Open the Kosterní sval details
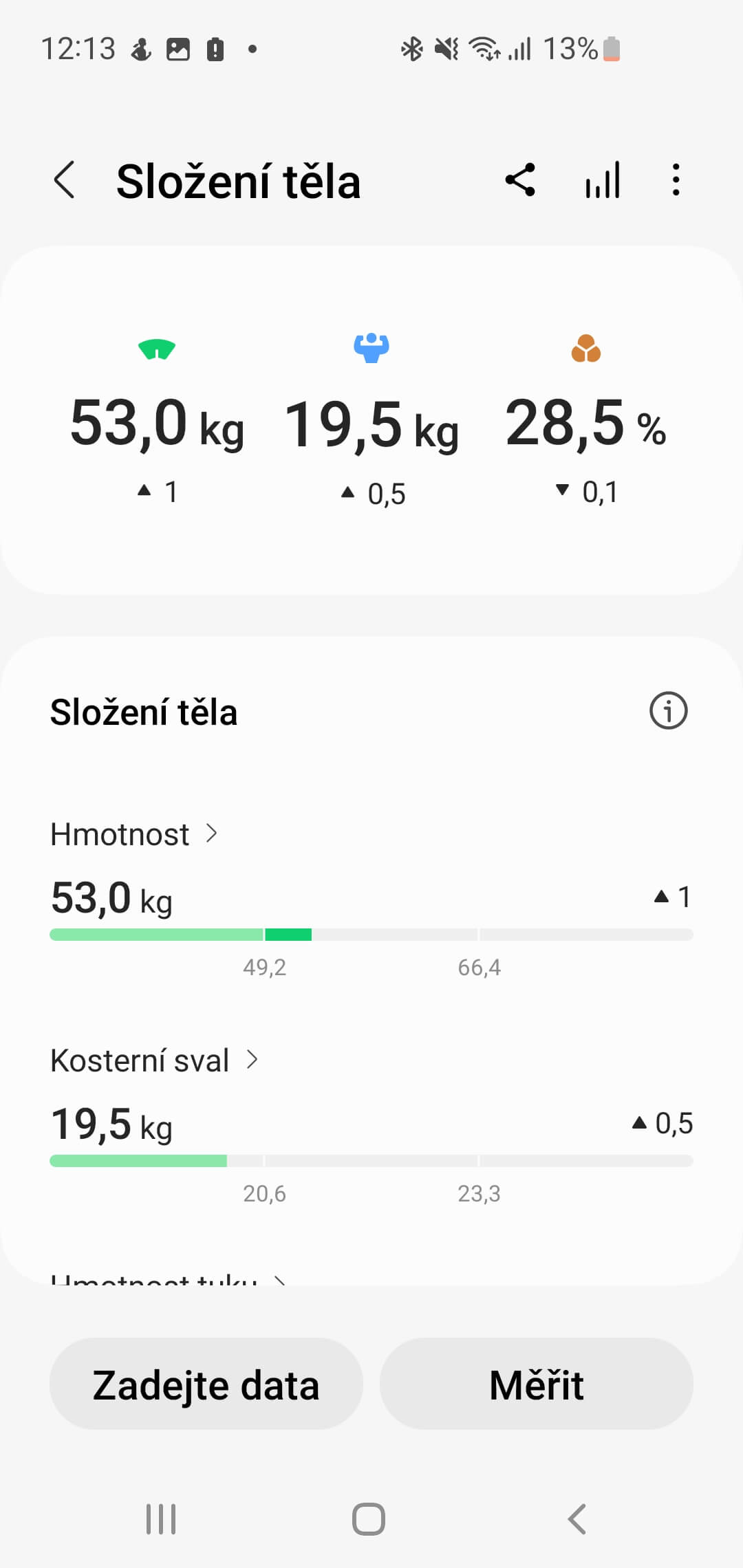743x1568 pixels. (x=154, y=1060)
